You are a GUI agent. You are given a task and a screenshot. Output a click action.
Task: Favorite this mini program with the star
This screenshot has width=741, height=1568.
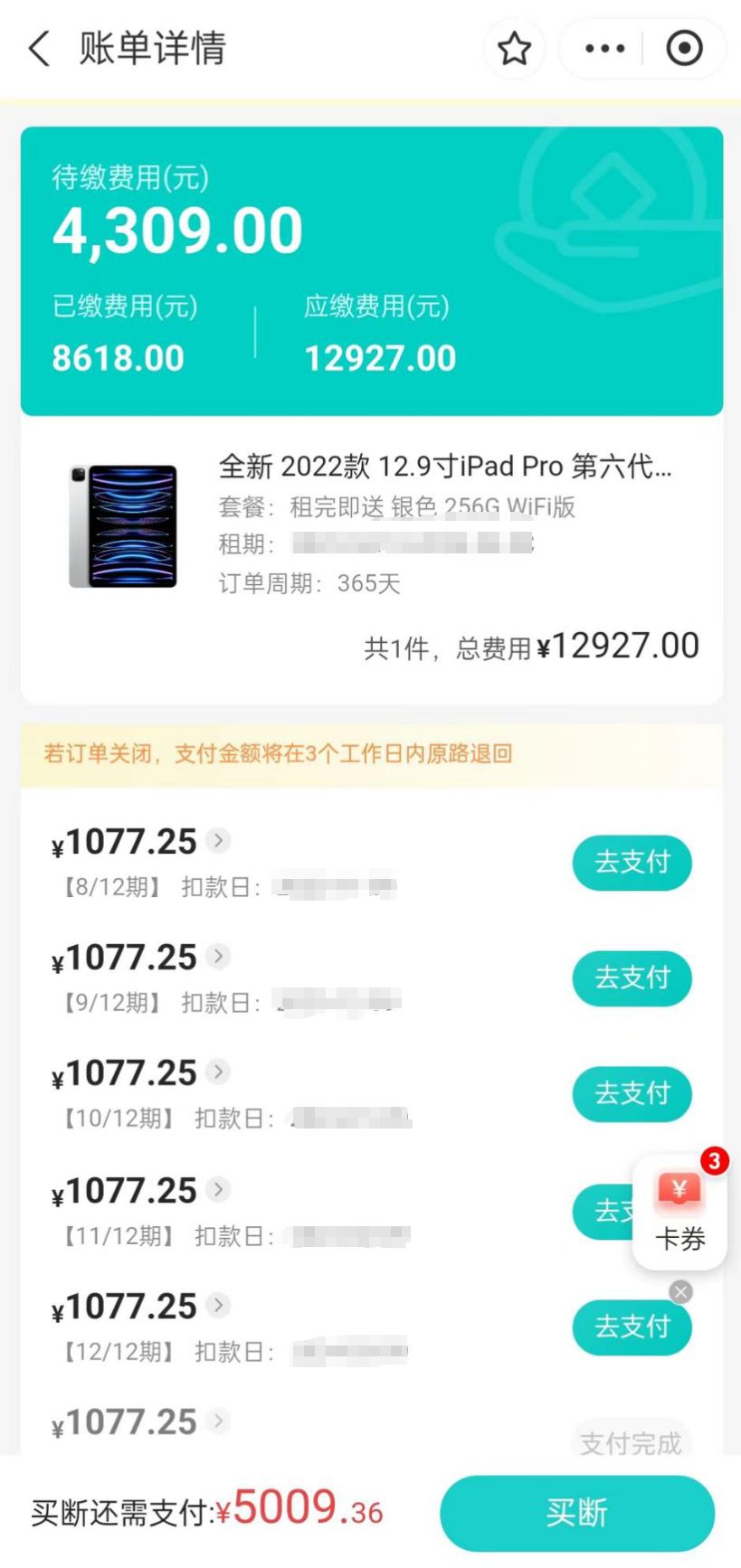(514, 48)
